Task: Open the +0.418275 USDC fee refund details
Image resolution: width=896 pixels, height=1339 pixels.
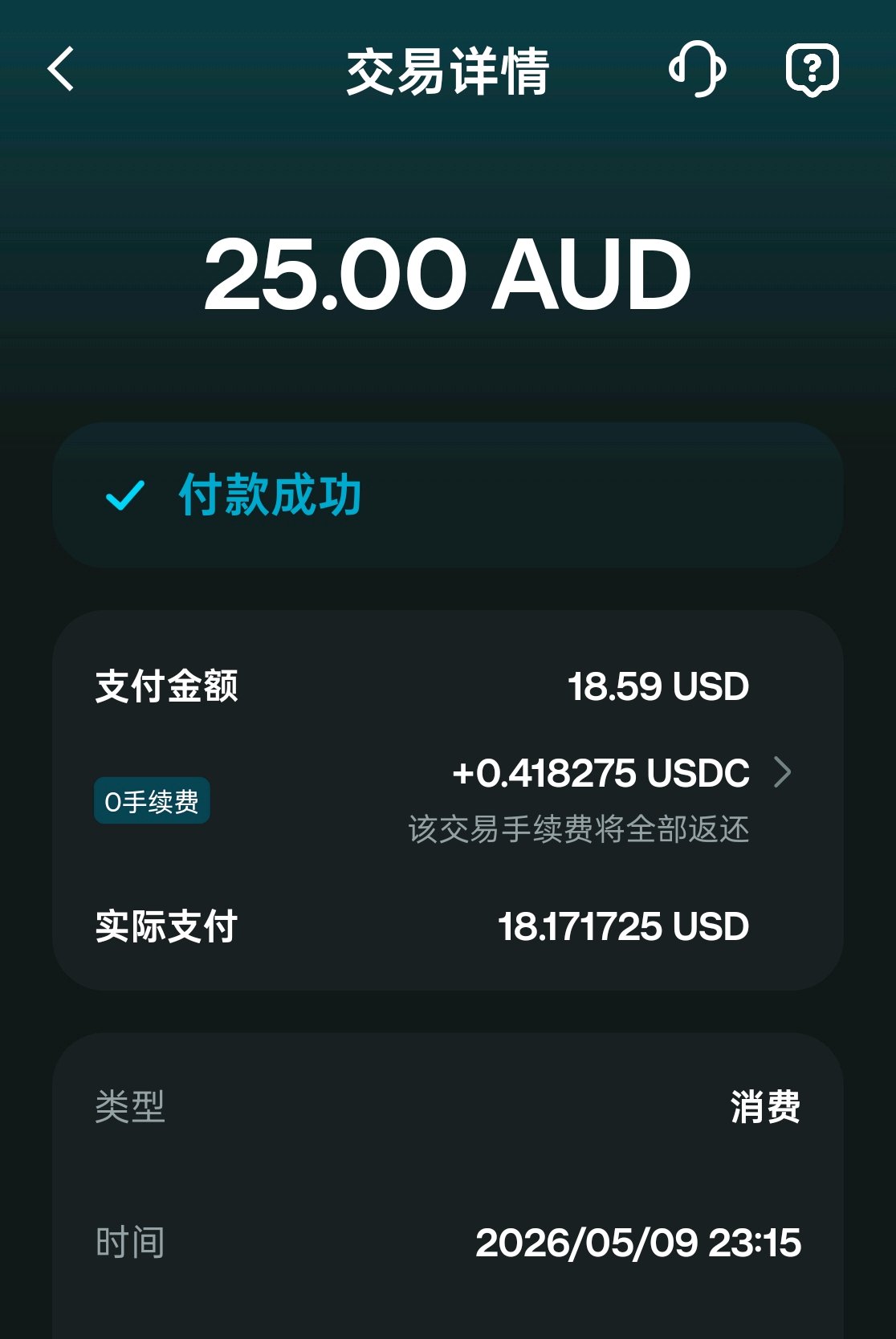Action: pyautogui.click(x=621, y=772)
